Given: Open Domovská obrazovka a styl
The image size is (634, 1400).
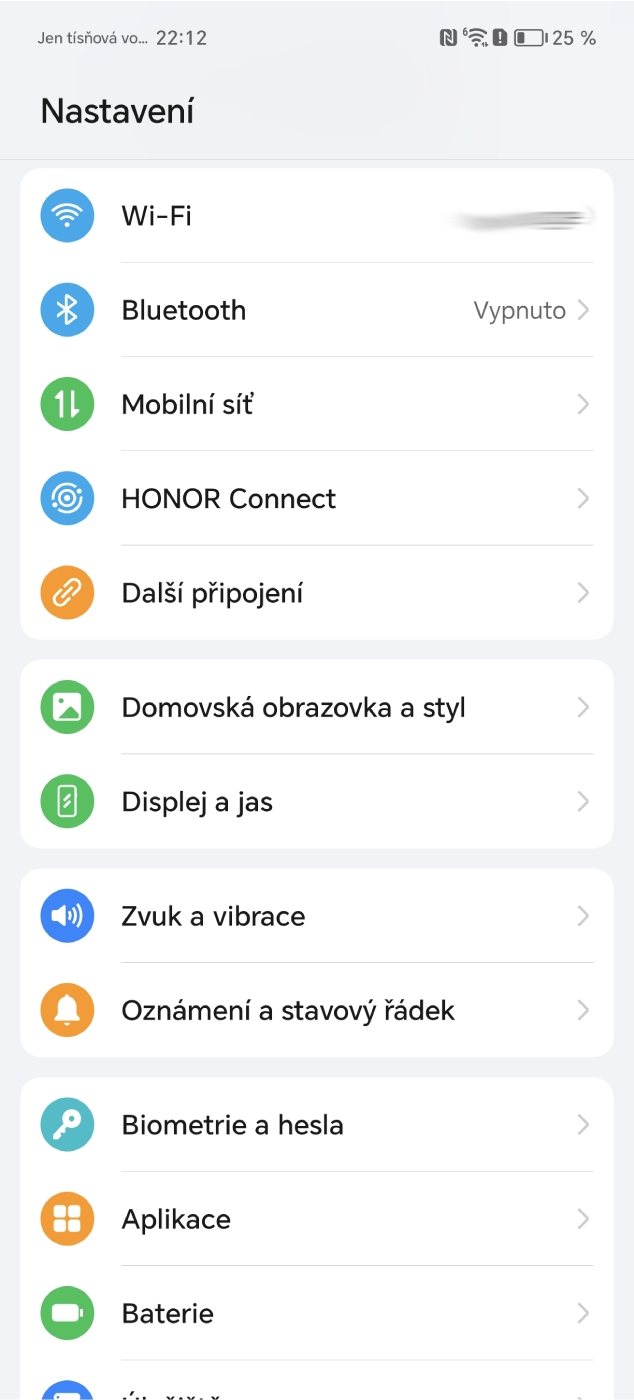Looking at the screenshot, I should (x=317, y=707).
